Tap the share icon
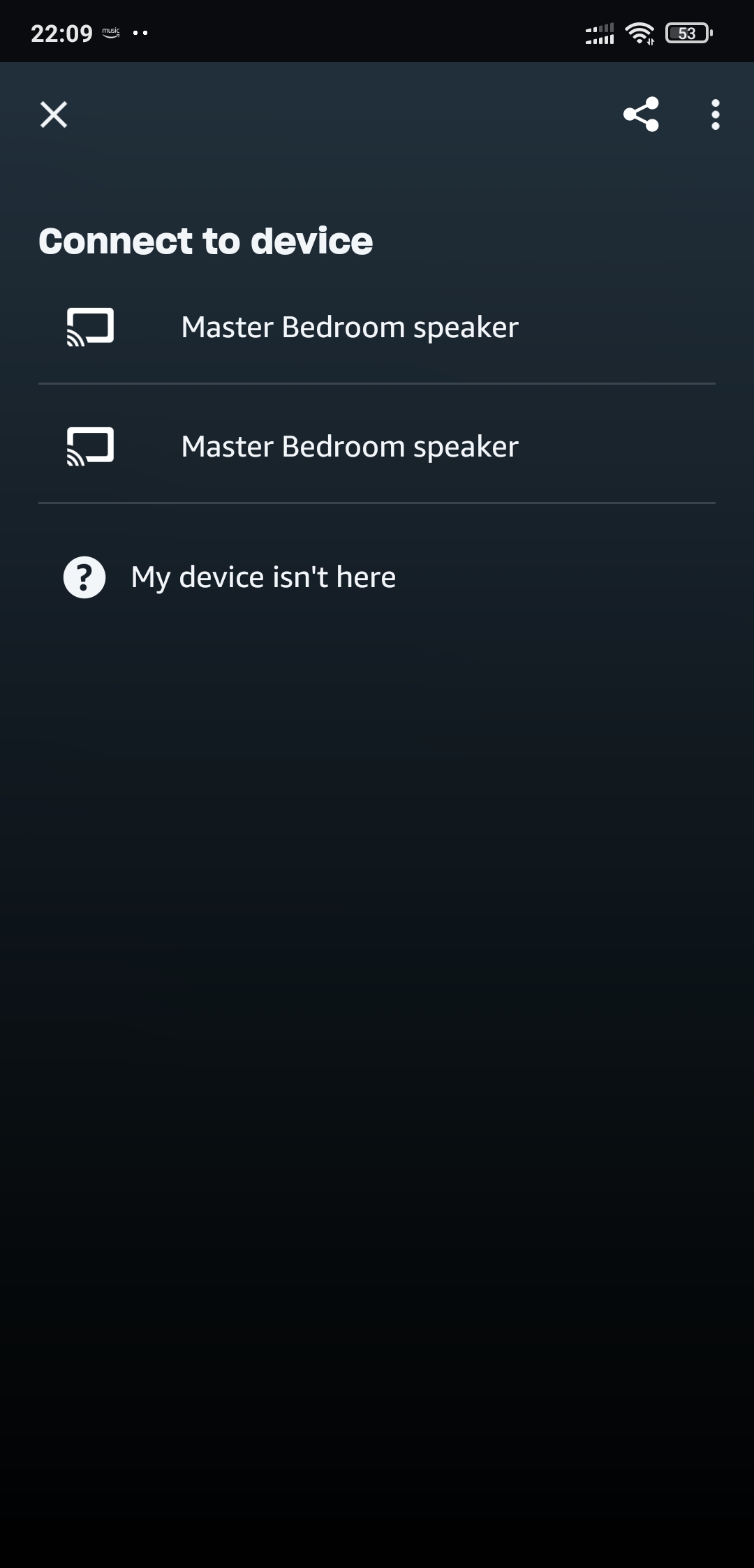The height and width of the screenshot is (1568, 754). click(641, 114)
